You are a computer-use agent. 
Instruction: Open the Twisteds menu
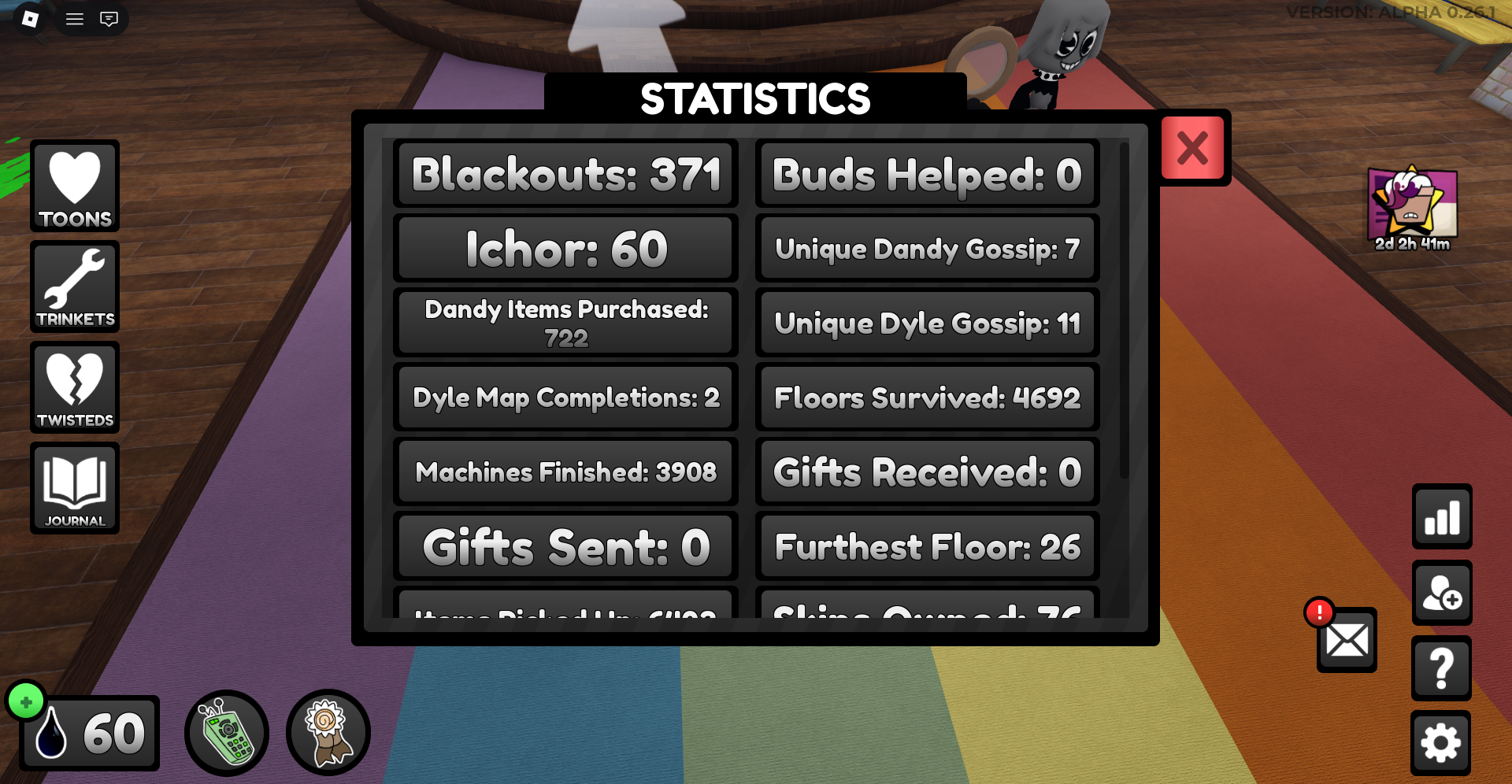pos(75,388)
